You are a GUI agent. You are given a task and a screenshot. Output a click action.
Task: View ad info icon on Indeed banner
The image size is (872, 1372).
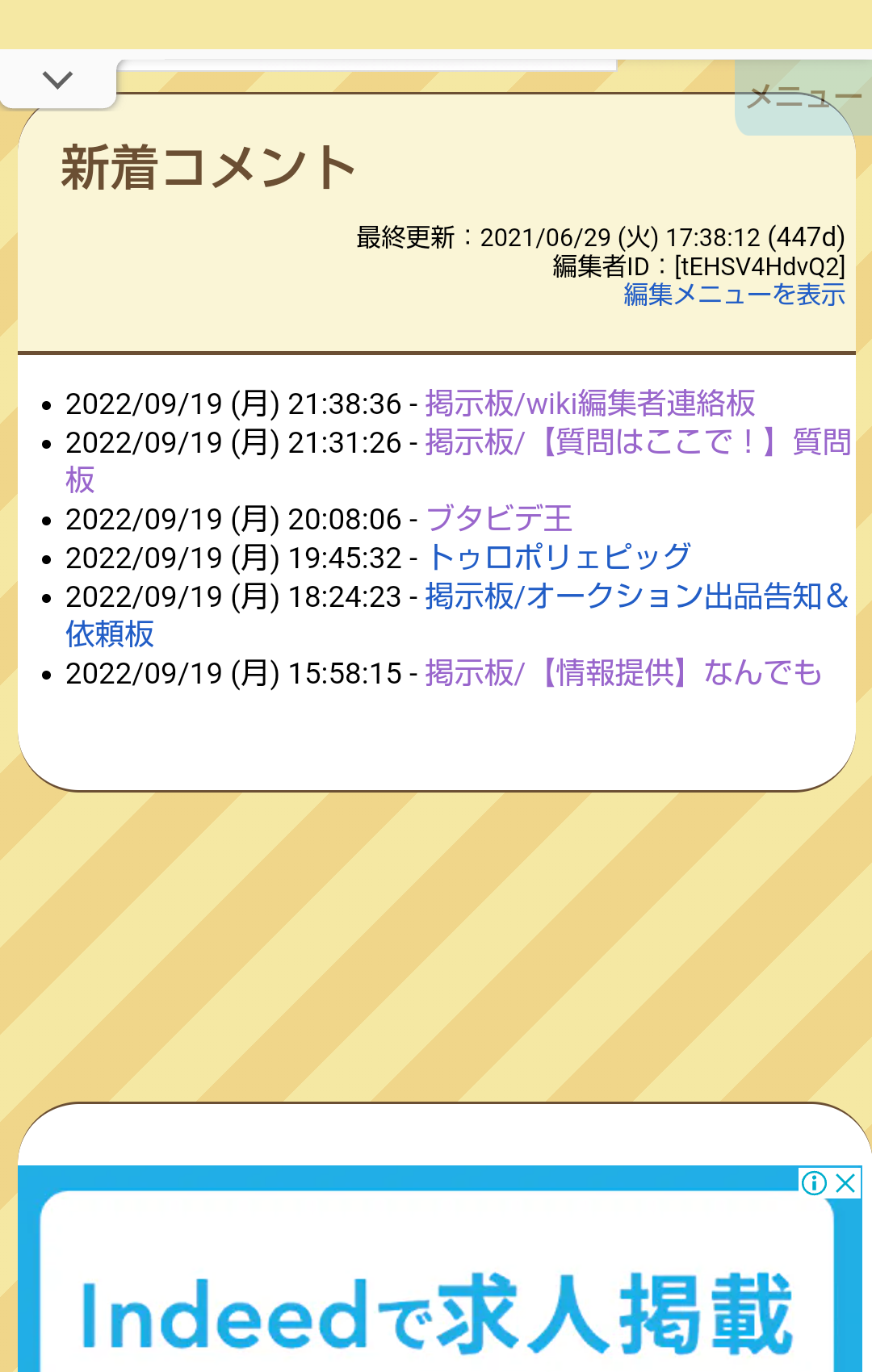click(814, 1183)
